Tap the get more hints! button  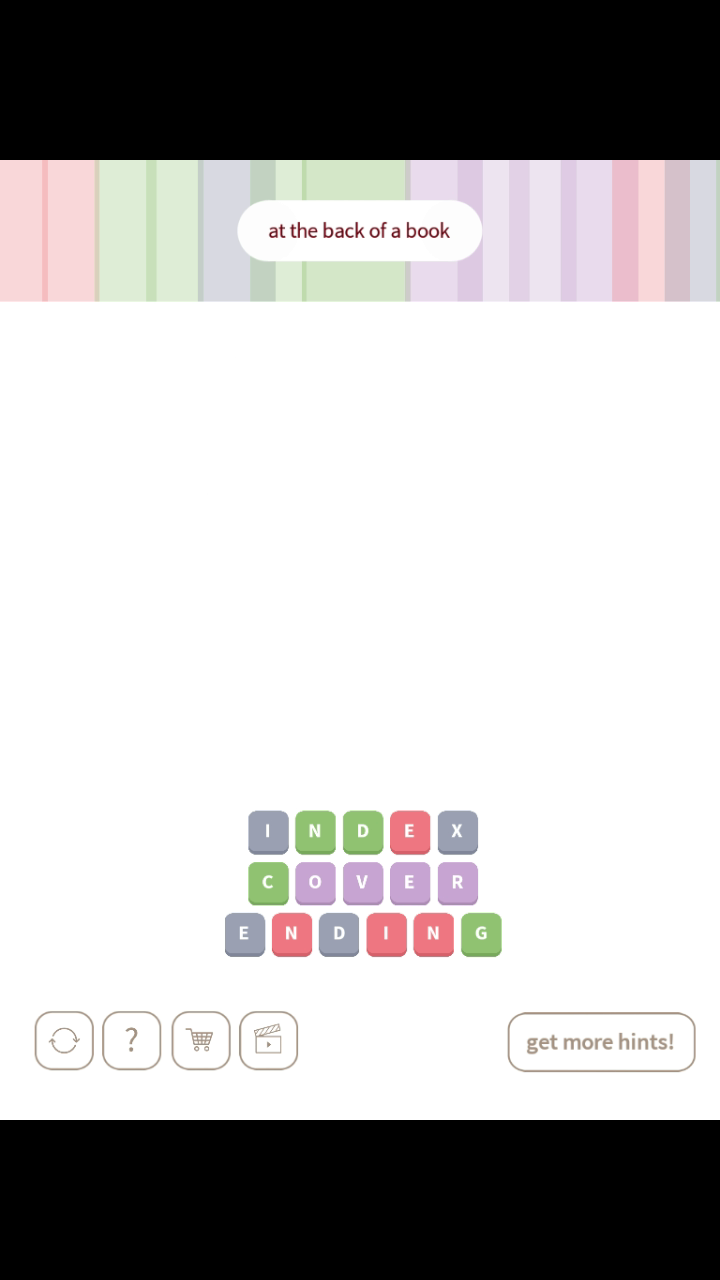coord(601,1042)
